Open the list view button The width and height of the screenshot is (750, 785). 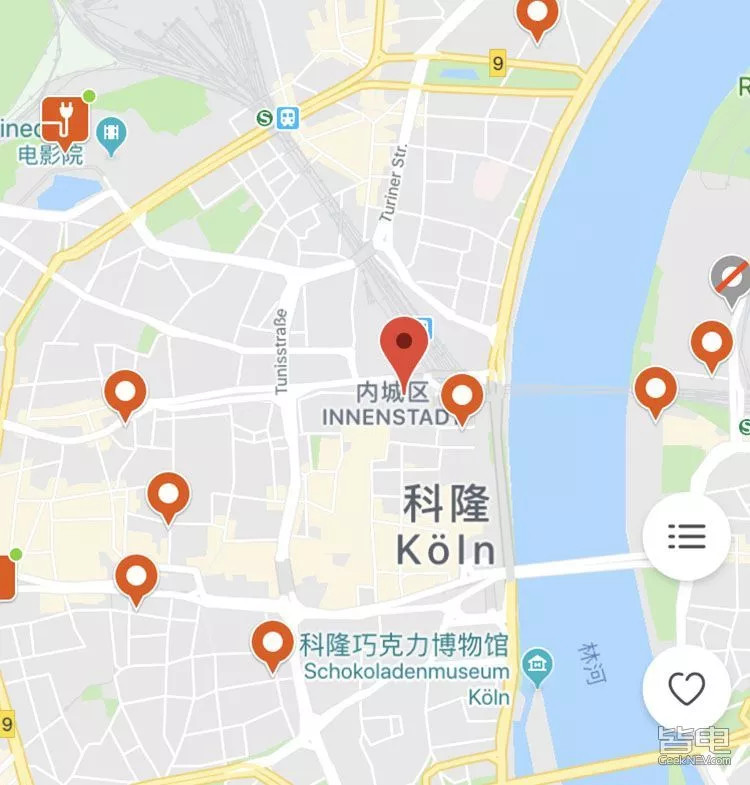(686, 537)
